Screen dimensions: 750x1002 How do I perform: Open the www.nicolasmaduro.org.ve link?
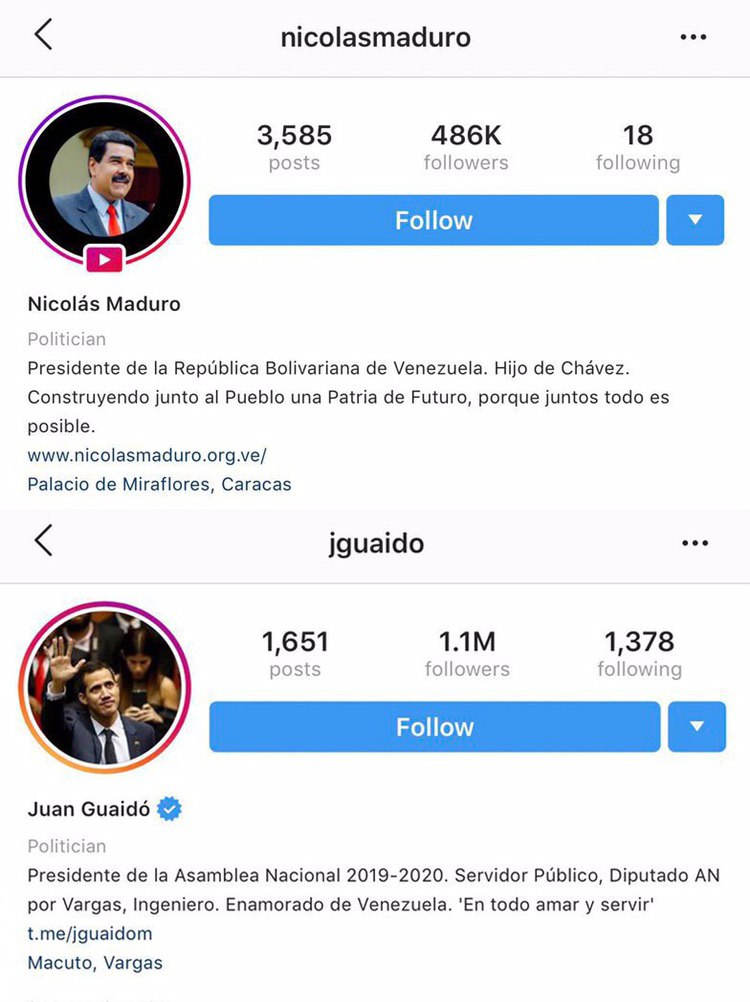coord(147,455)
